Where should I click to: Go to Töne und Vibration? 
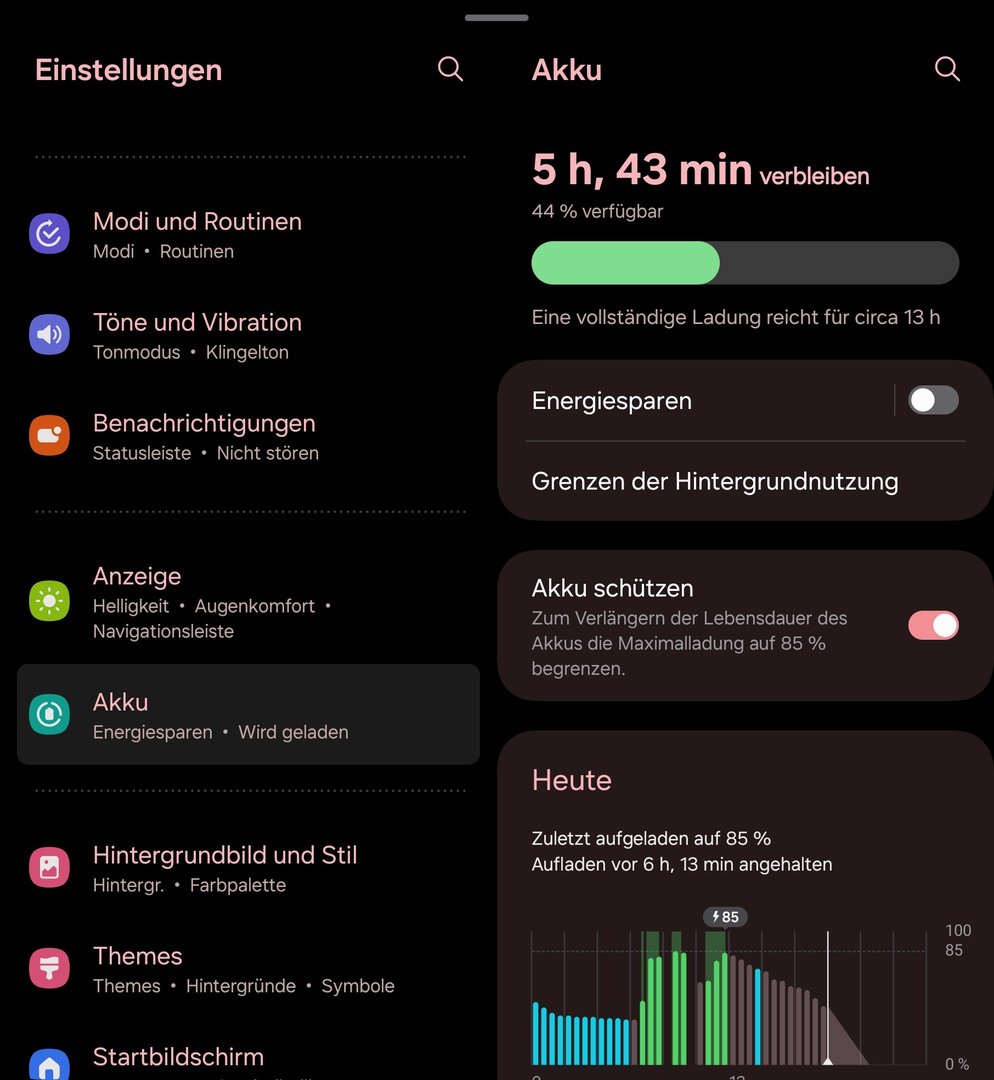[197, 336]
